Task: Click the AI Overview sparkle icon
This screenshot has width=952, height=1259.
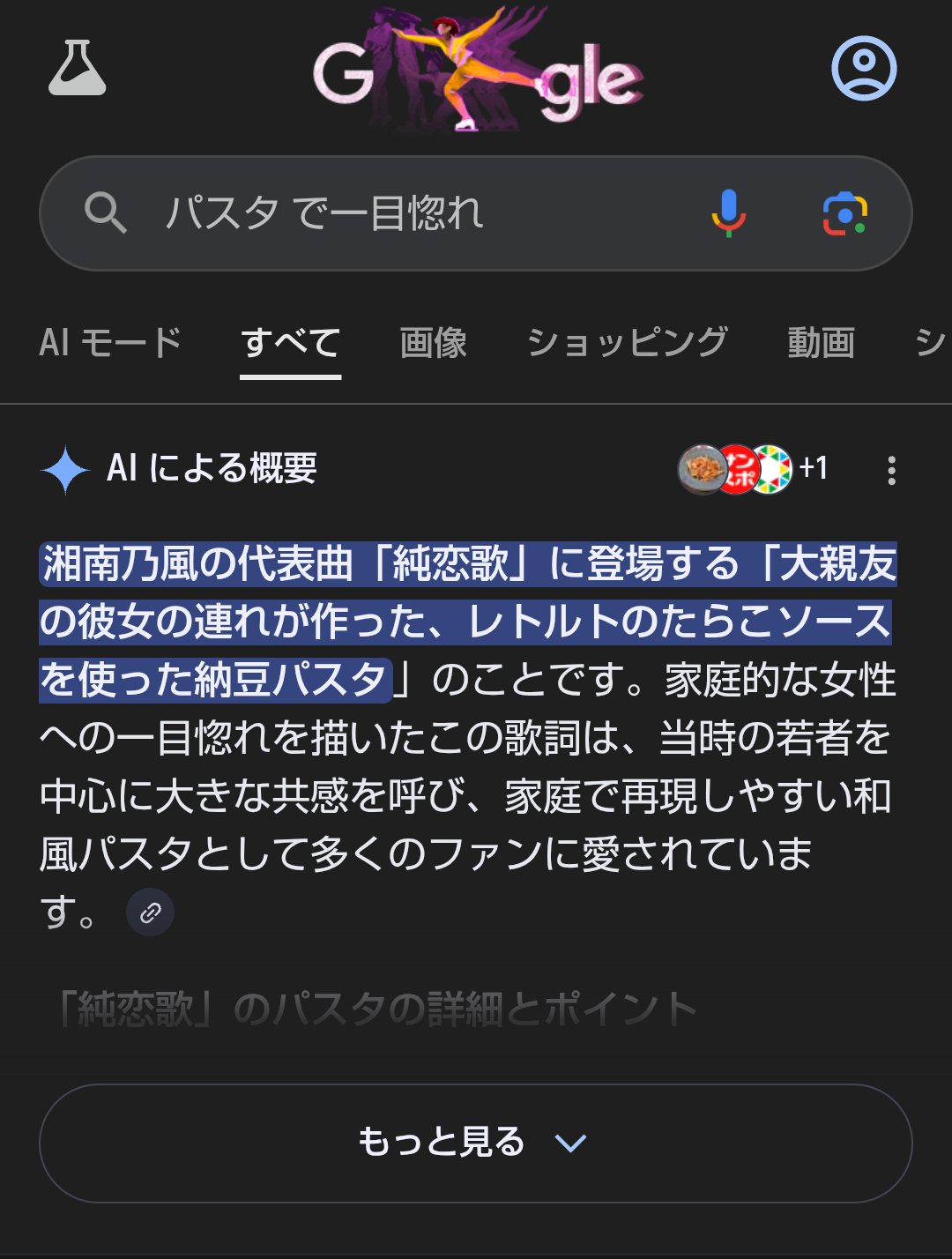Action: tap(68, 470)
